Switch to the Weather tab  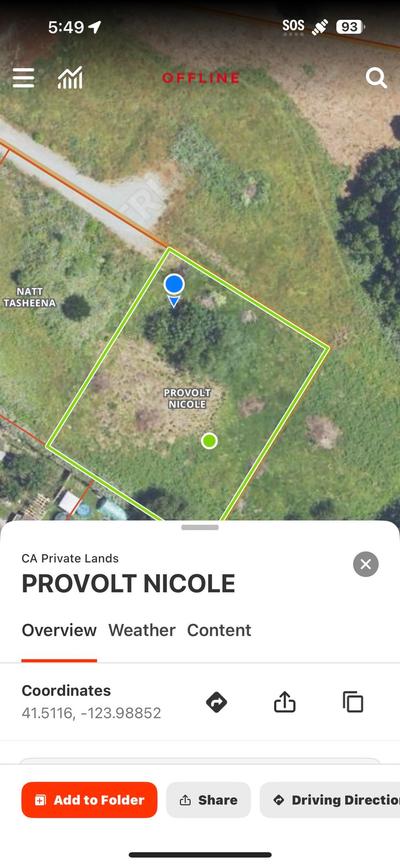pos(142,630)
